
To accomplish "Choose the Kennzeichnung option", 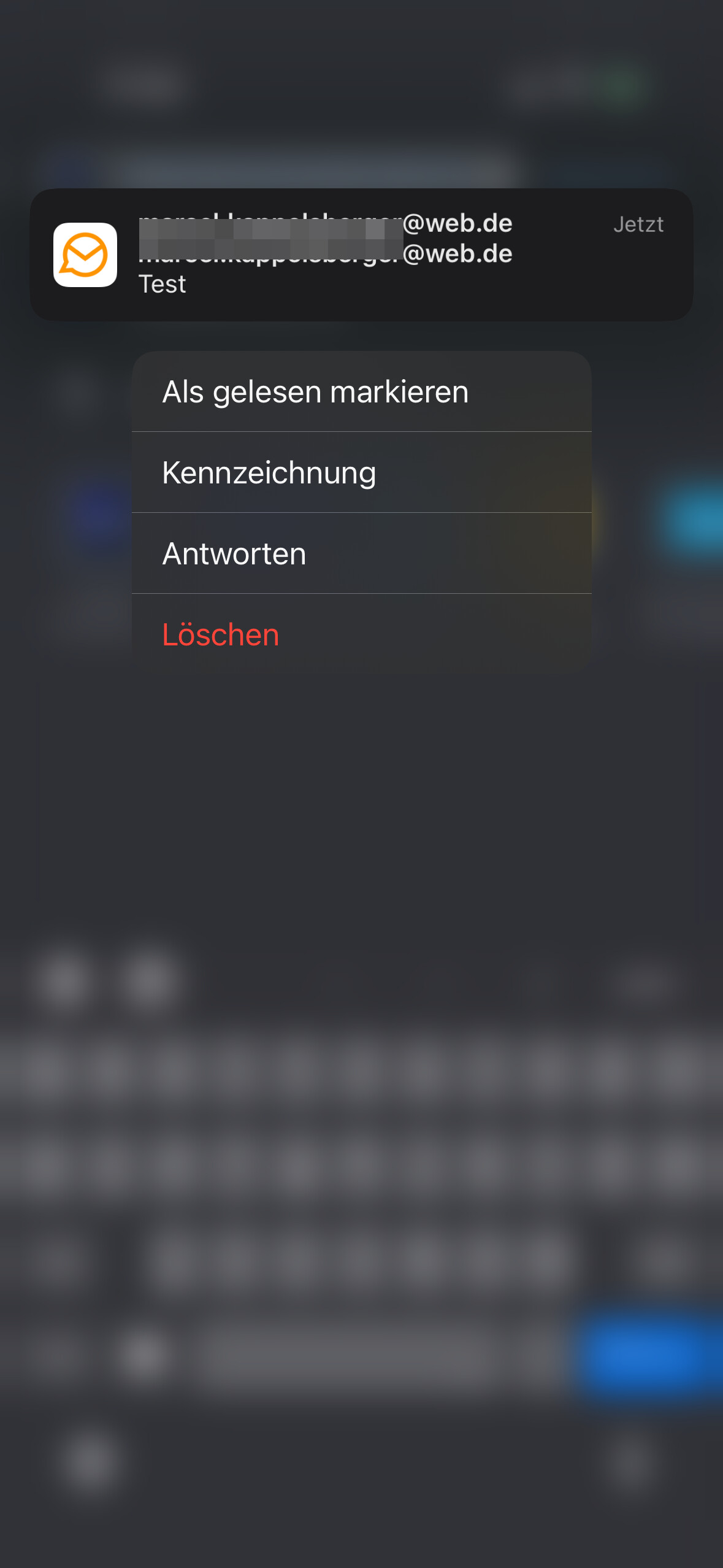I will [361, 472].
